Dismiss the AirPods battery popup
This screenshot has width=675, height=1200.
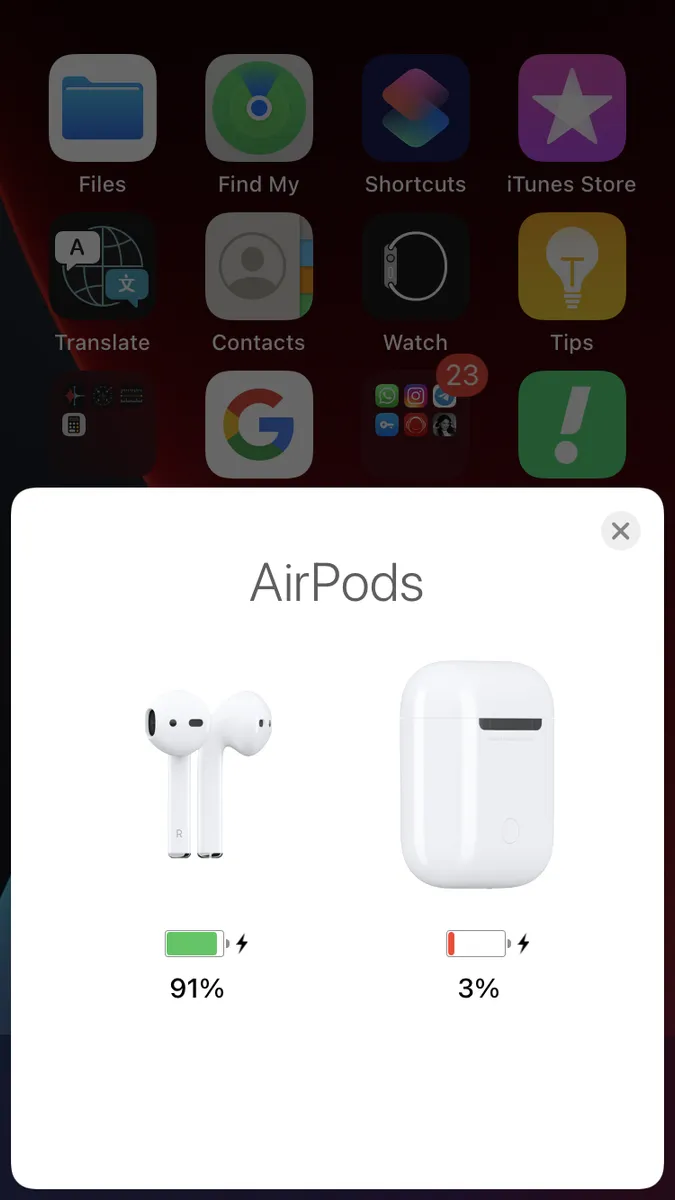tap(620, 531)
